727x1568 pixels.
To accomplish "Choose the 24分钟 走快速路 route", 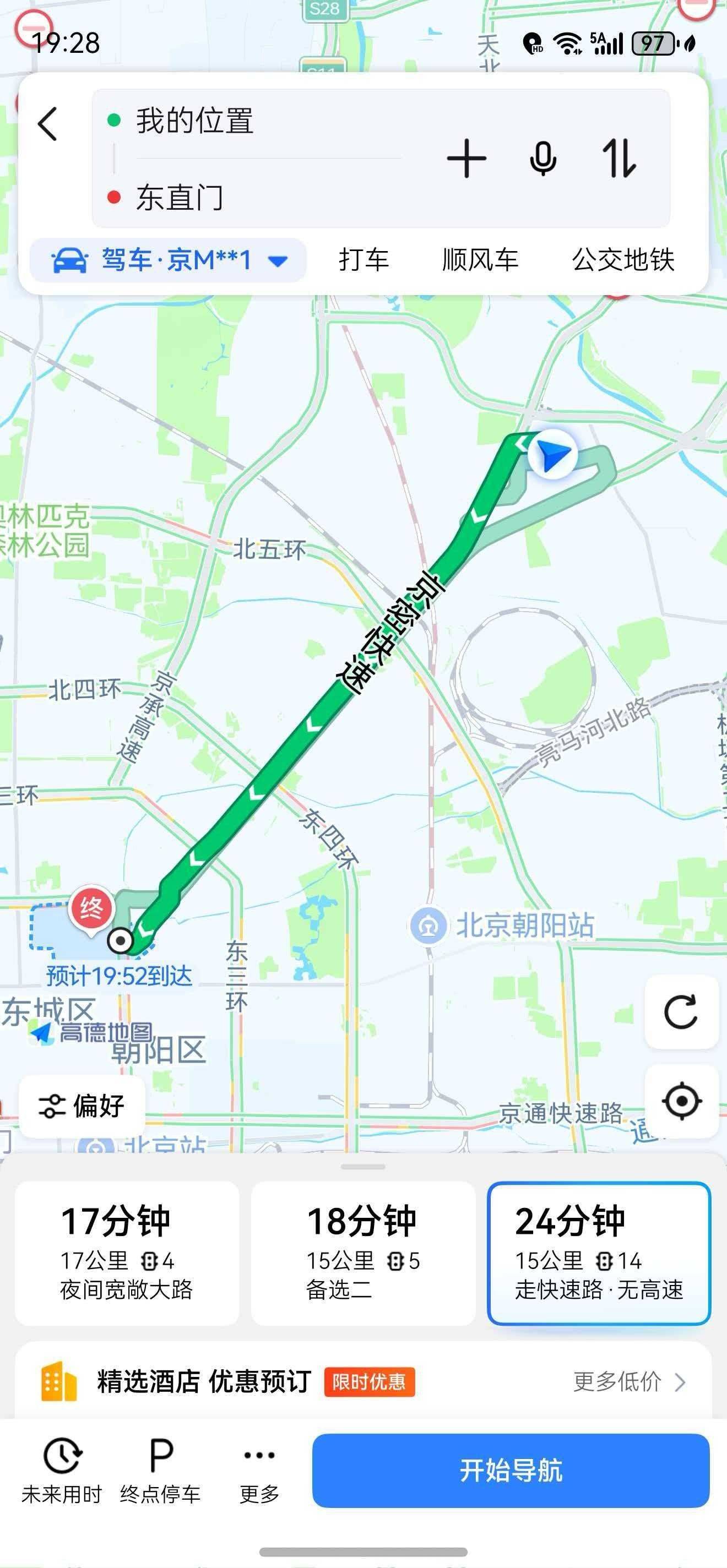I will point(599,1253).
